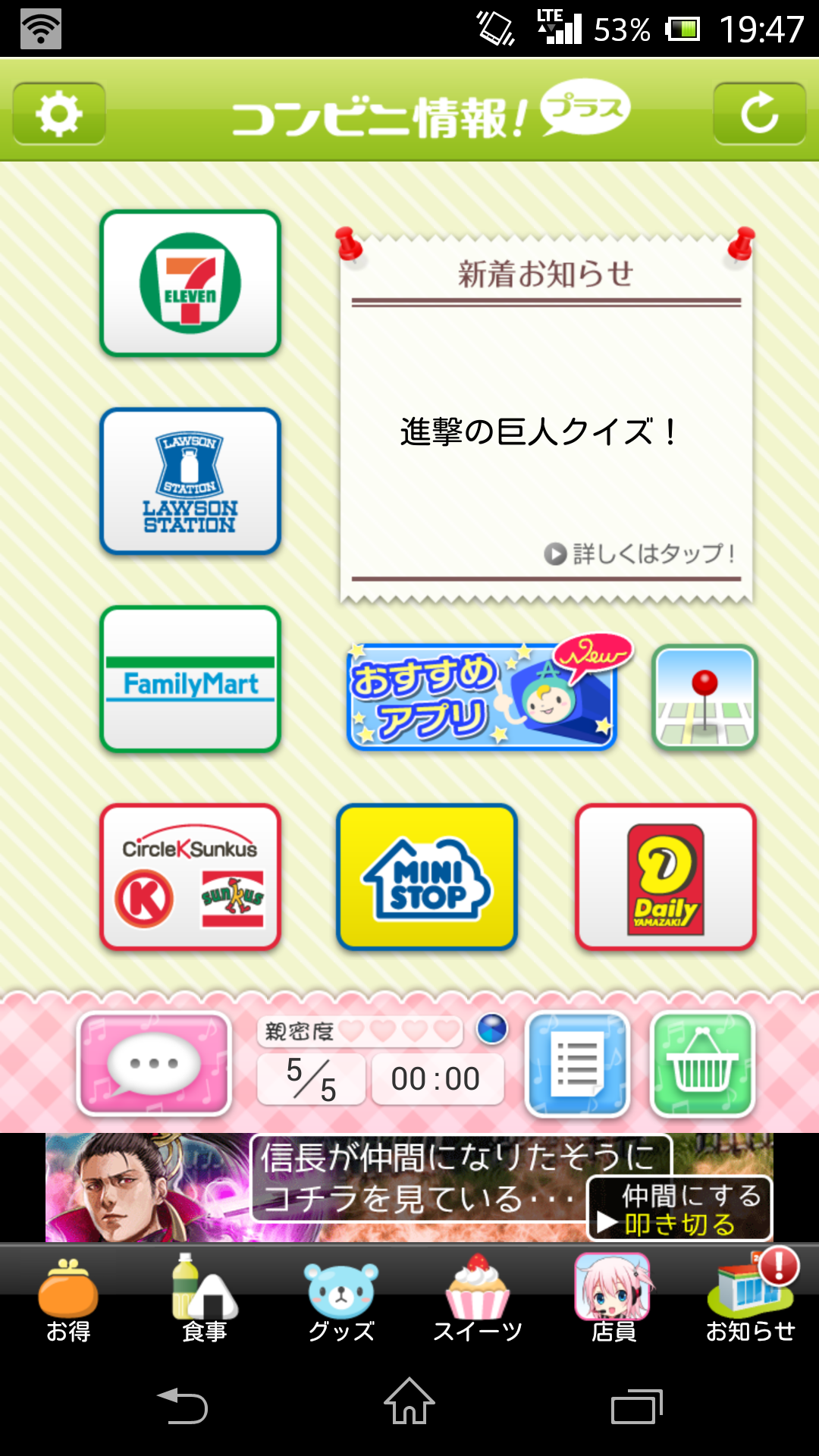819x1456 pixels.
Task: Switch to the 食事 tab
Action: click(205, 1300)
